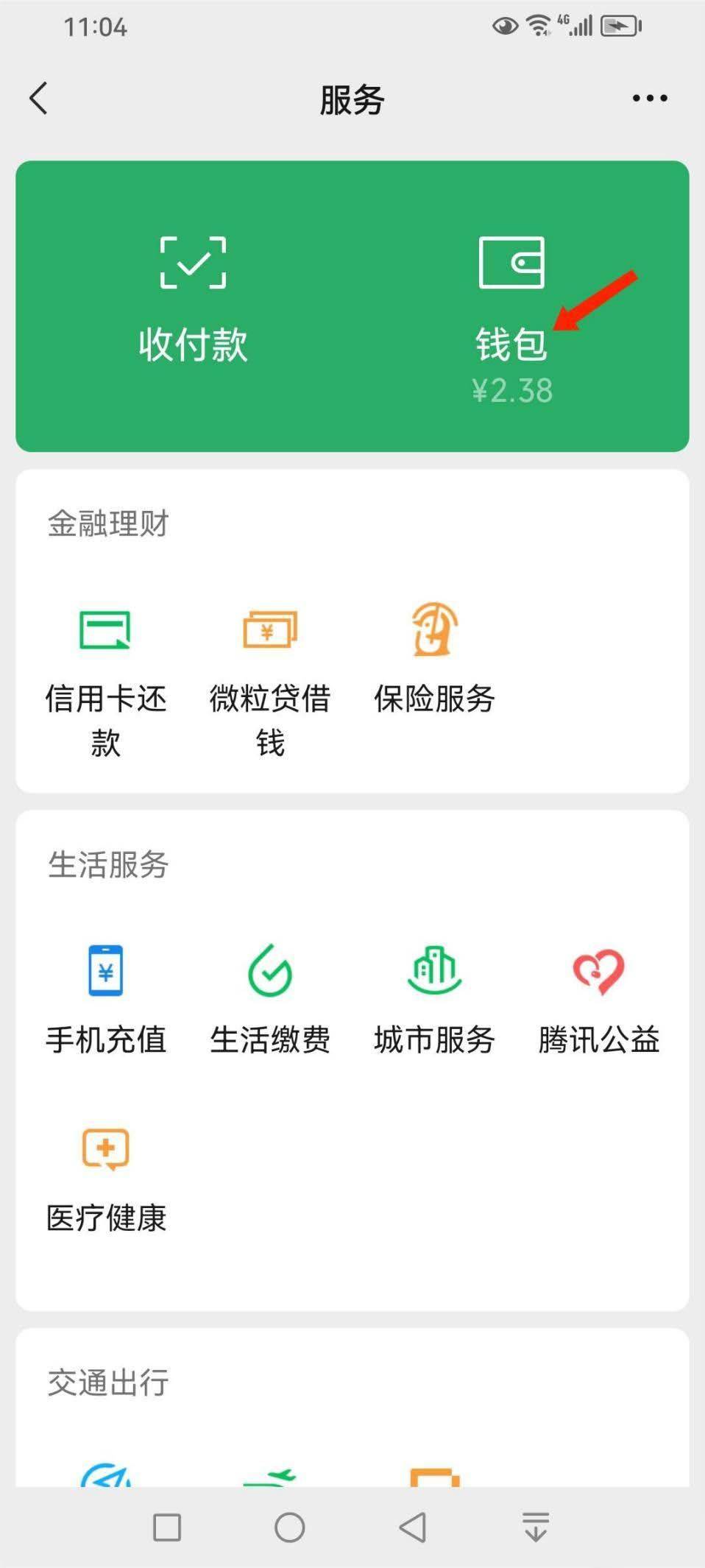This screenshot has height=1568, width=705.
Task: Choose 城市服务 city services
Action: tap(434, 997)
